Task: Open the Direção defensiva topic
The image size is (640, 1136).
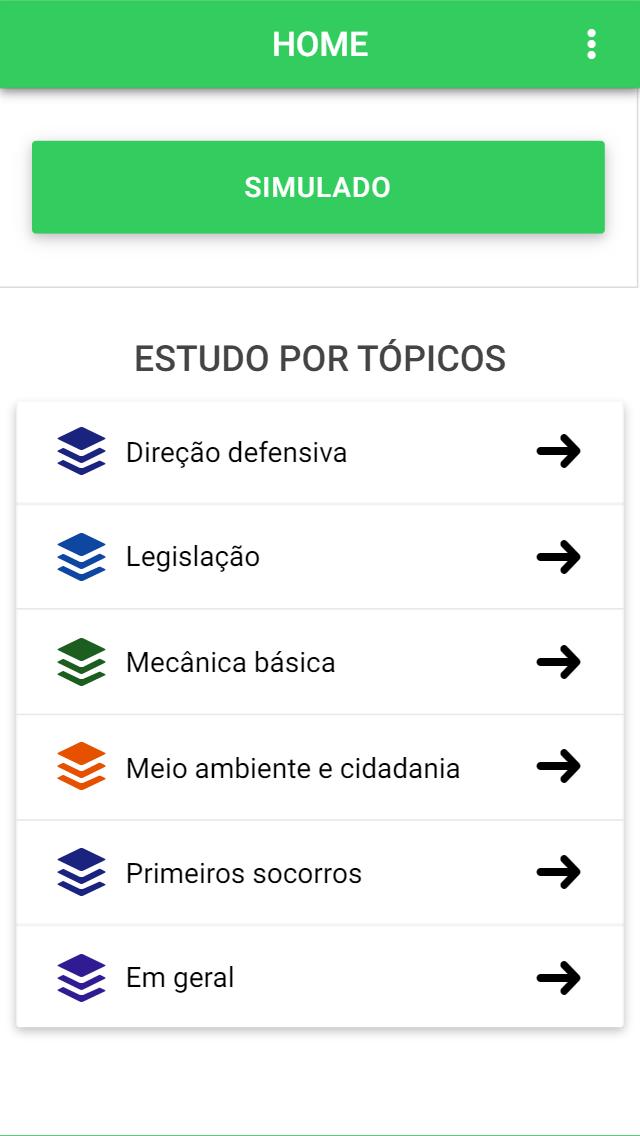Action: click(x=320, y=452)
